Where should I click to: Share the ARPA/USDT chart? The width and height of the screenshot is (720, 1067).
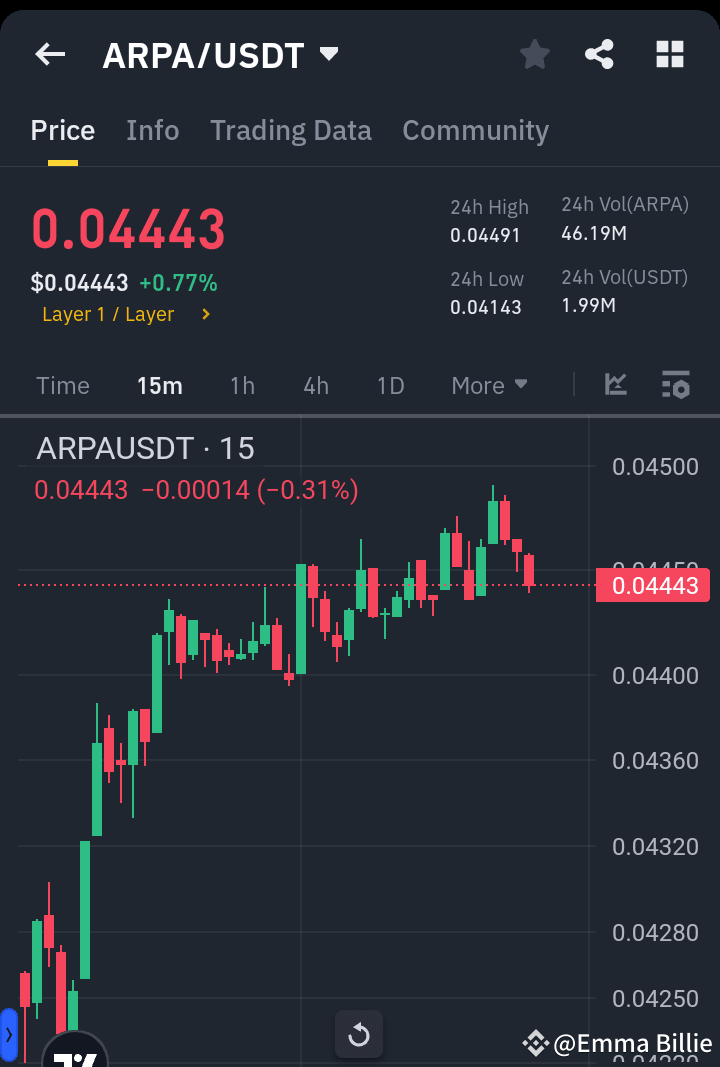600,55
